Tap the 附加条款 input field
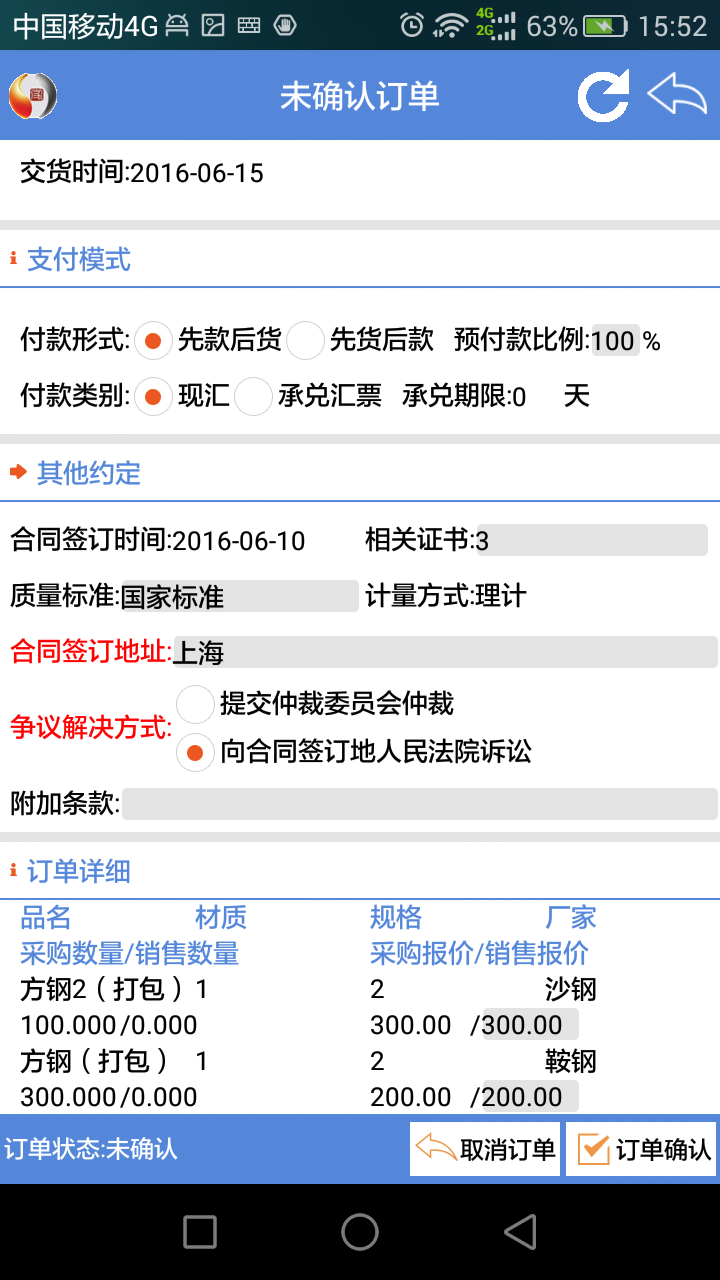 [x=420, y=804]
